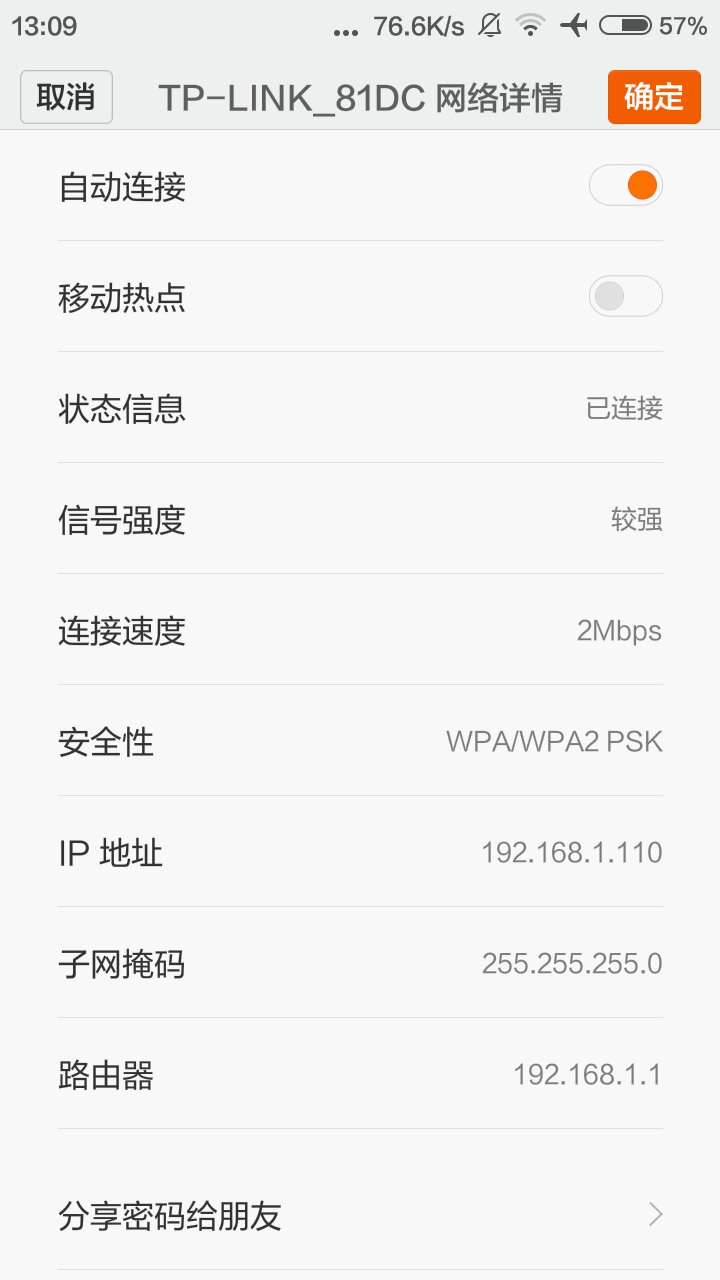Viewport: 720px width, 1280px height.
Task: Tap the TP-LINK_81DC 网络详情 title
Action: (360, 97)
